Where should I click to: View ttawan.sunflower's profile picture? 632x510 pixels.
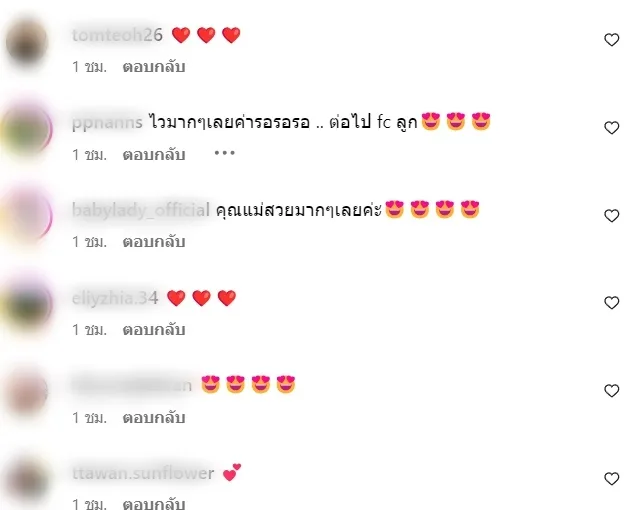click(28, 480)
